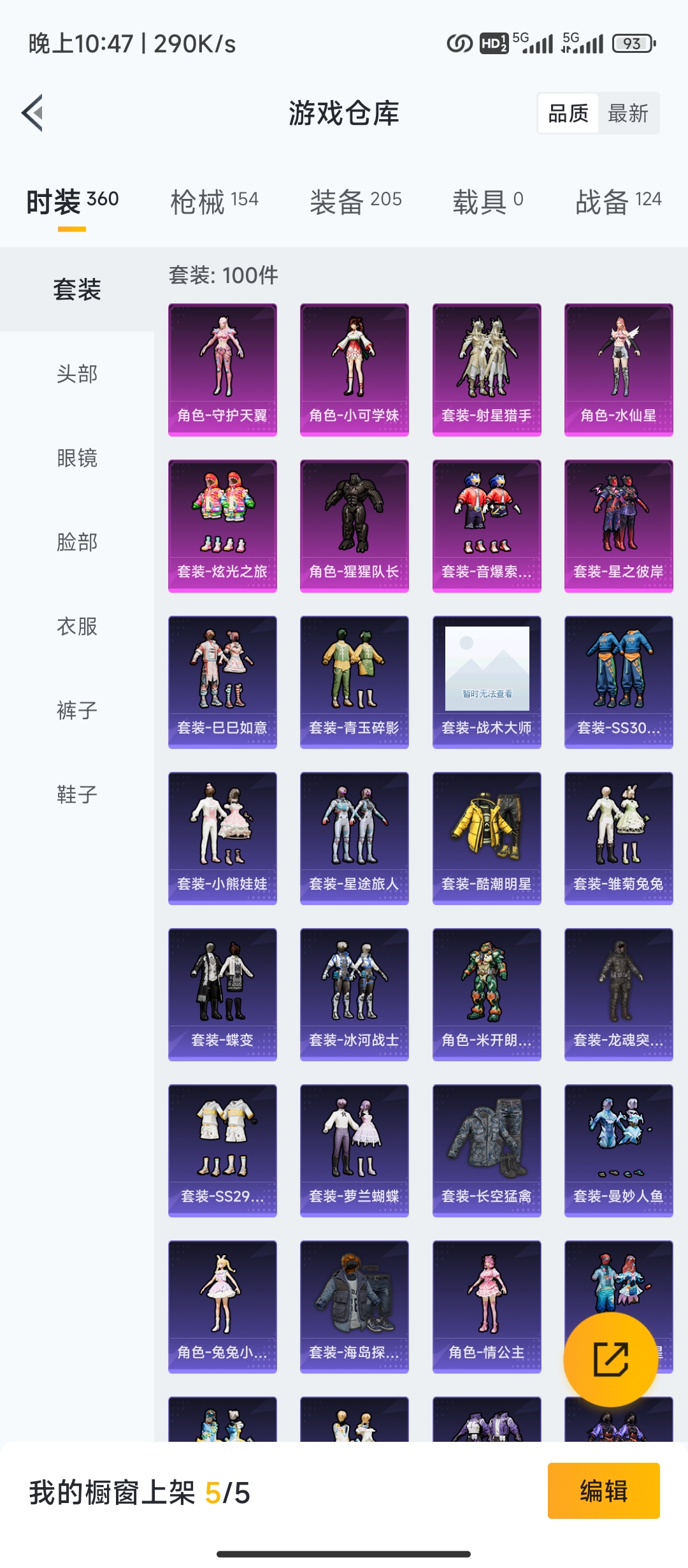
Task: Switch to the 战备 tab
Action: (x=618, y=201)
